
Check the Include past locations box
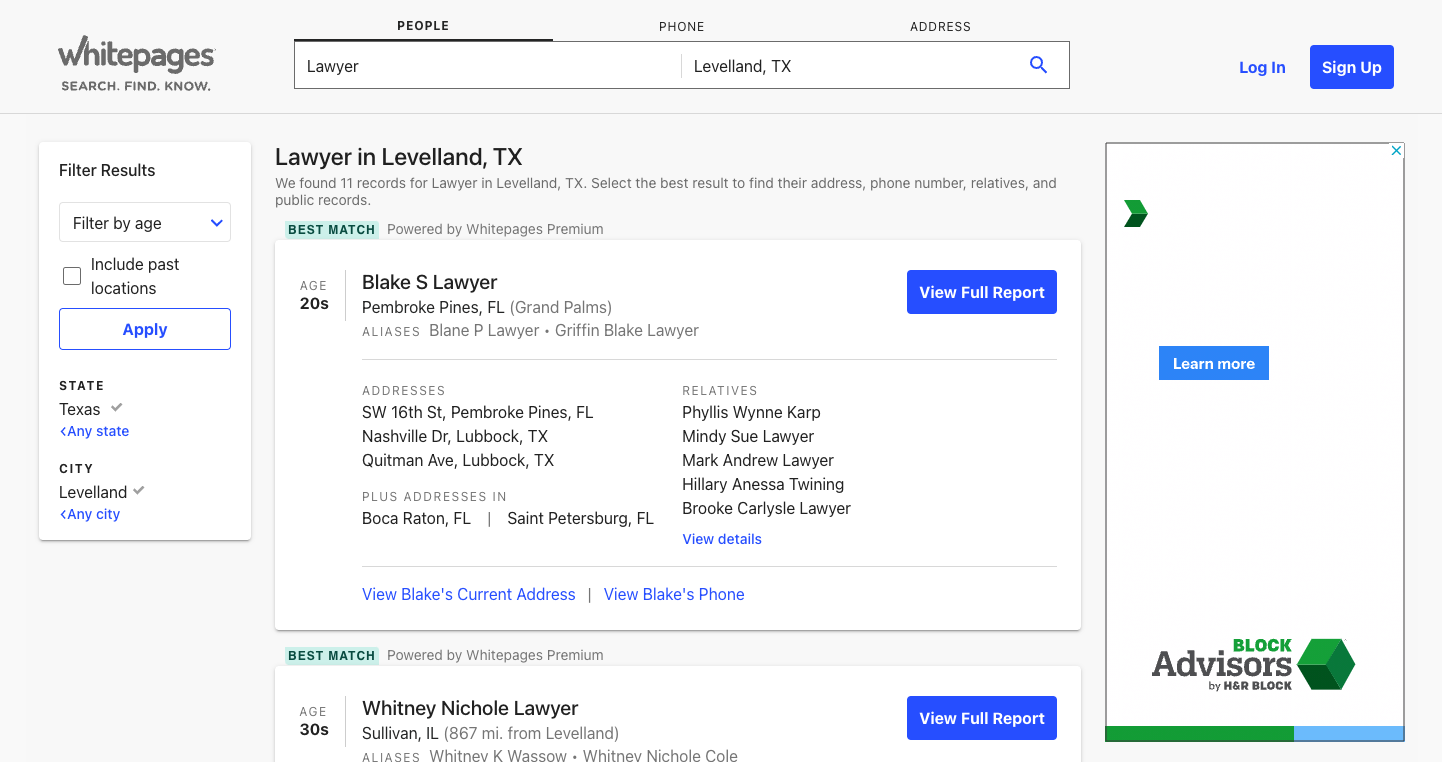pos(72,276)
